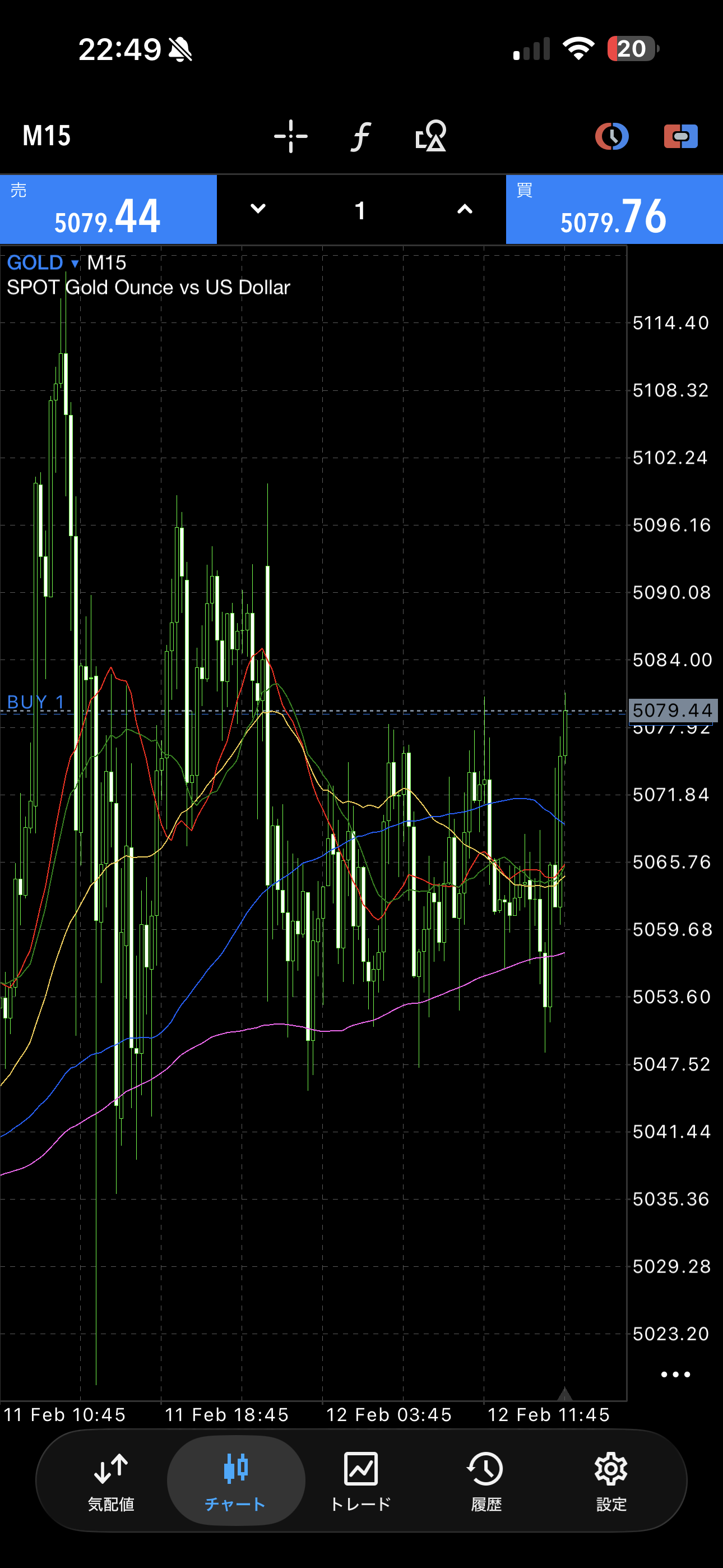Open the three-dot chart menu
Viewport: 723px width, 1568px height.
(x=675, y=1374)
